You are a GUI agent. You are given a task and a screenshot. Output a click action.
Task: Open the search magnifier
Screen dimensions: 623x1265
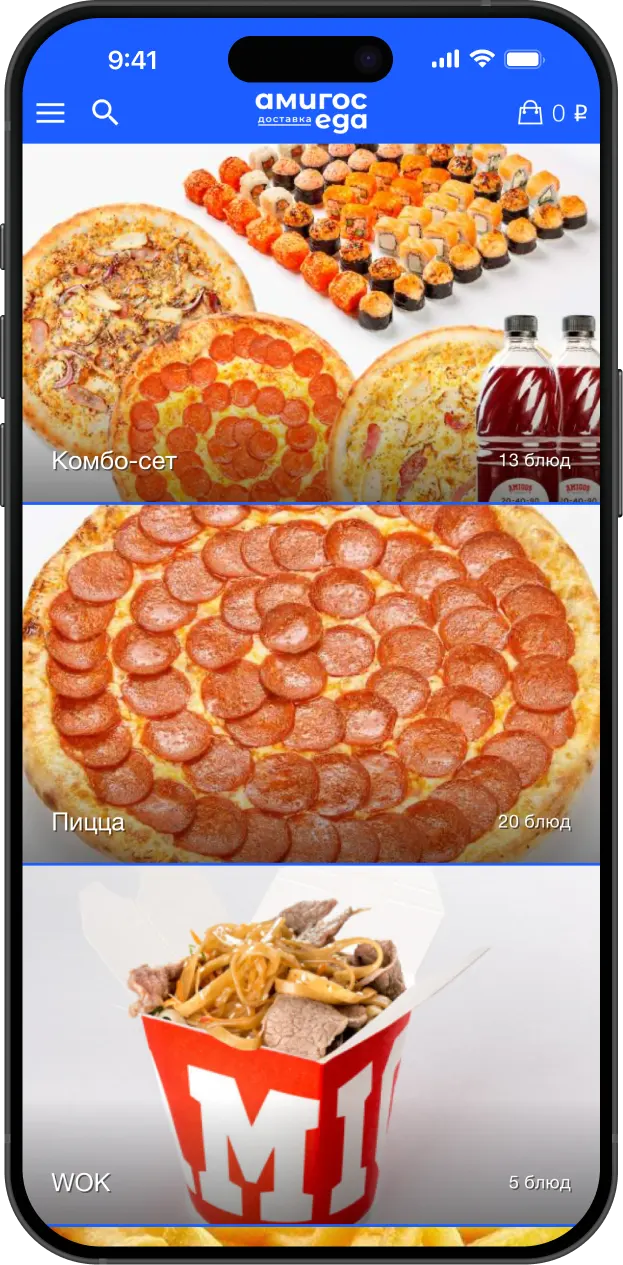105,112
